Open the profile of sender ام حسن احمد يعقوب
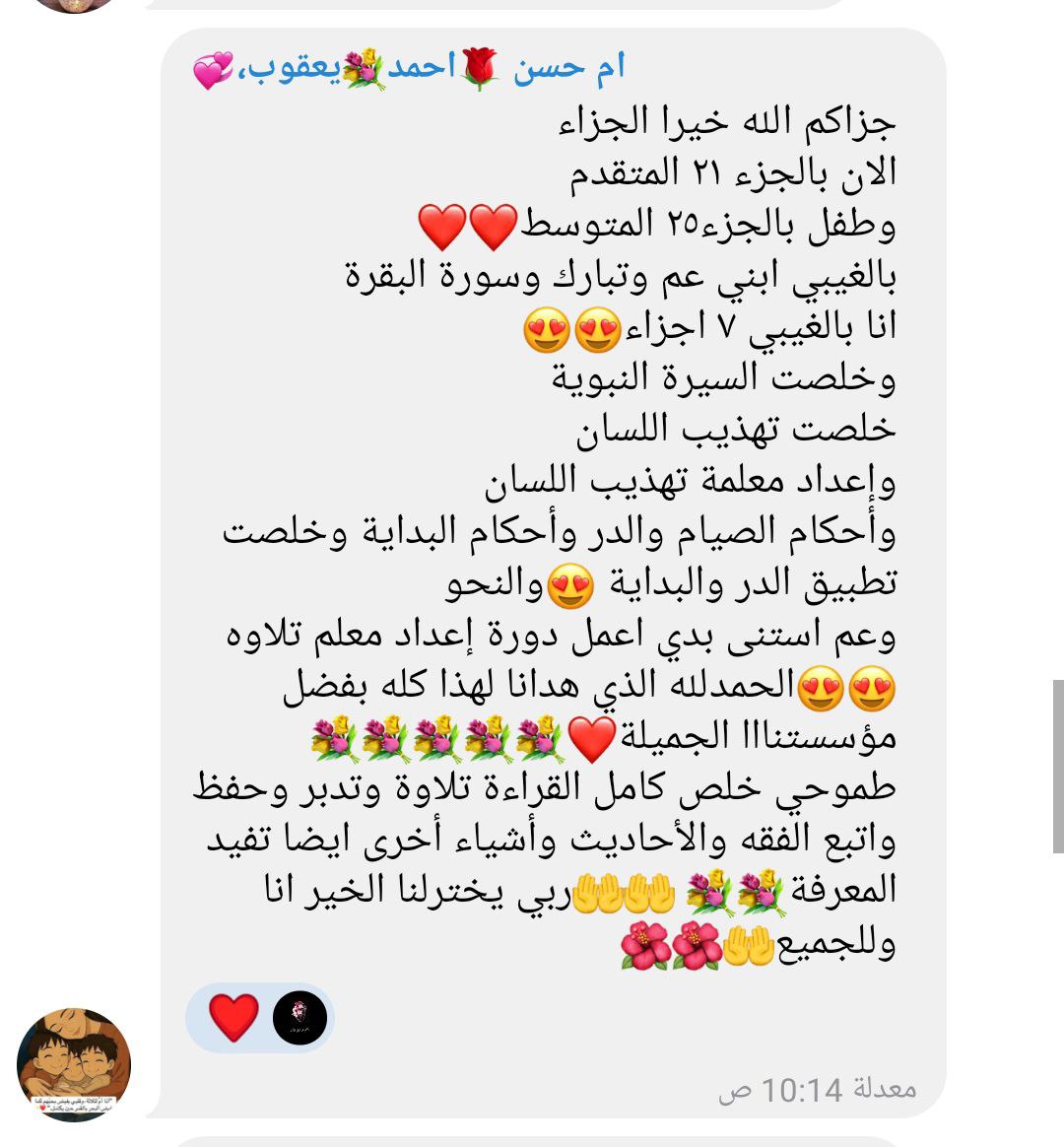Viewport: 1064px width, 1147px height. (x=409, y=69)
